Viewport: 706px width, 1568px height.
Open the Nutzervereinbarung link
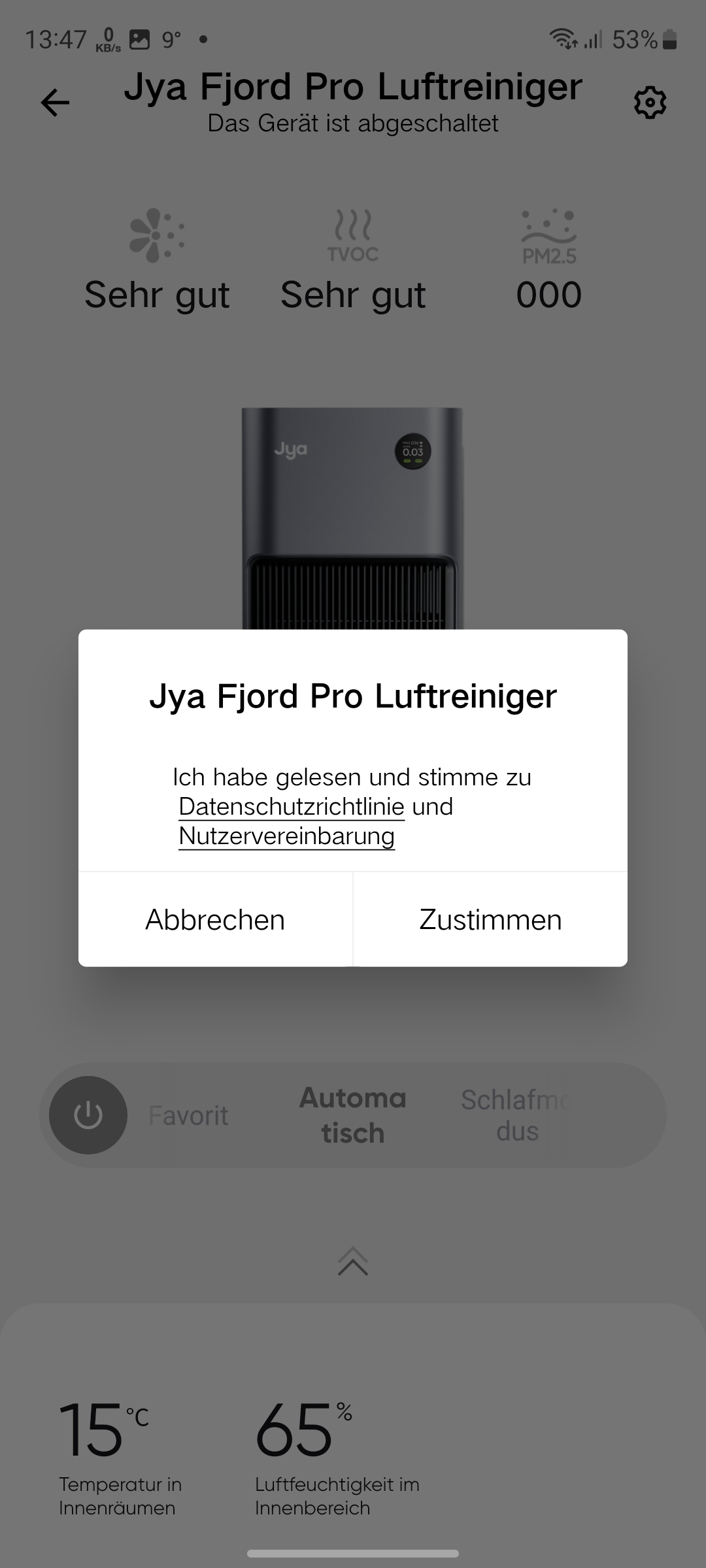pos(286,836)
